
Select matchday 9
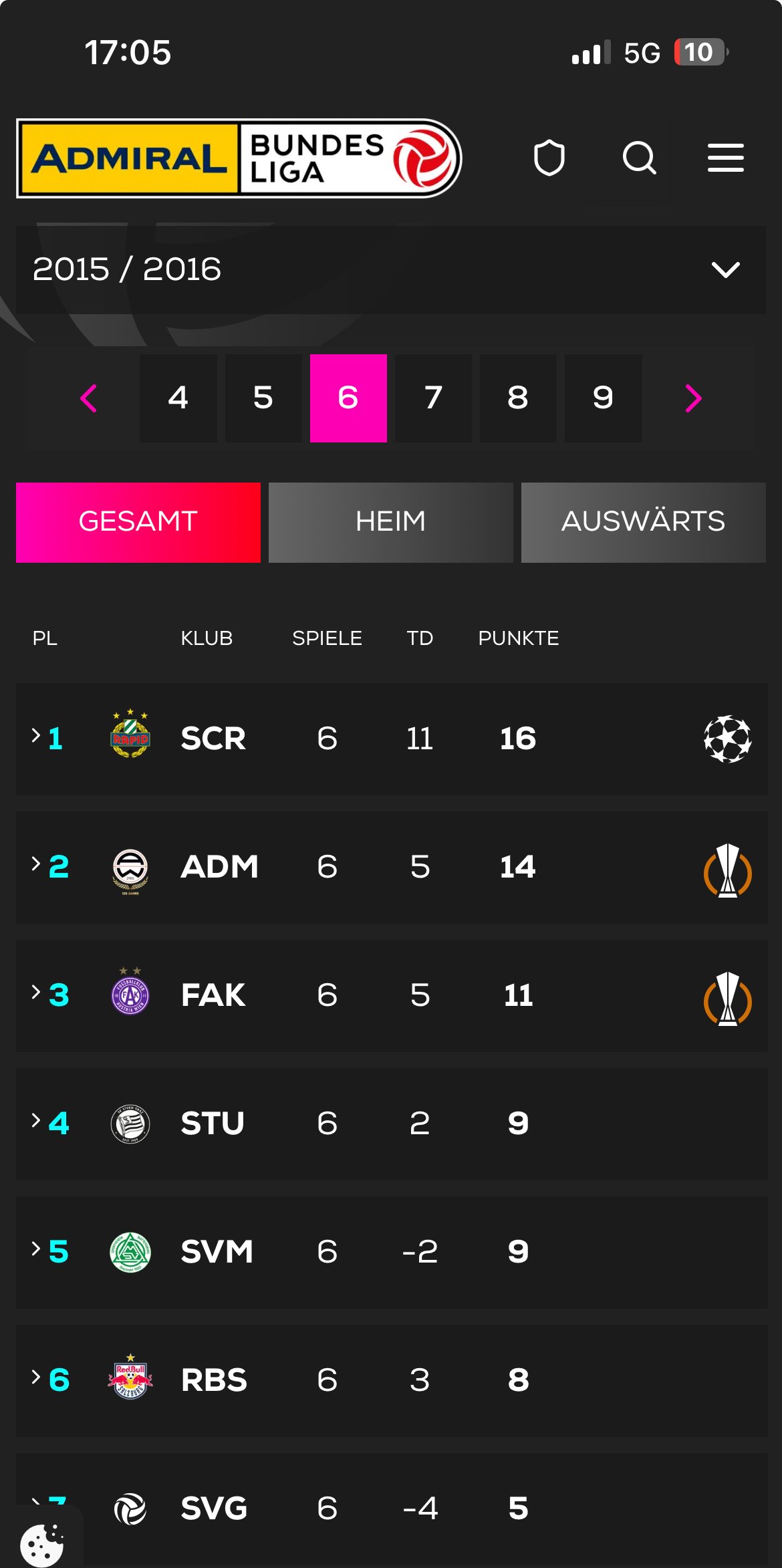click(x=603, y=398)
